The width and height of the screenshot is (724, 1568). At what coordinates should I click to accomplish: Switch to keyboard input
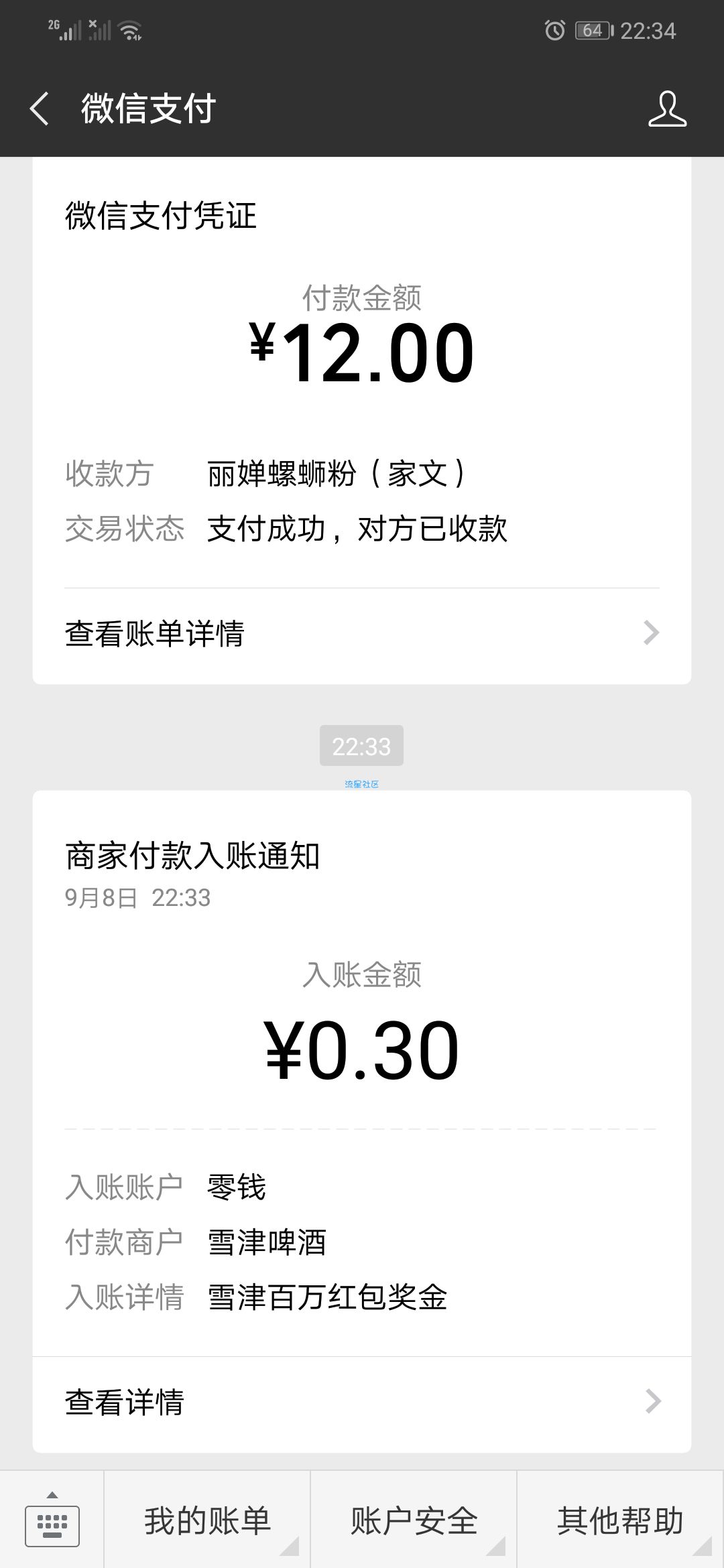point(52,1520)
